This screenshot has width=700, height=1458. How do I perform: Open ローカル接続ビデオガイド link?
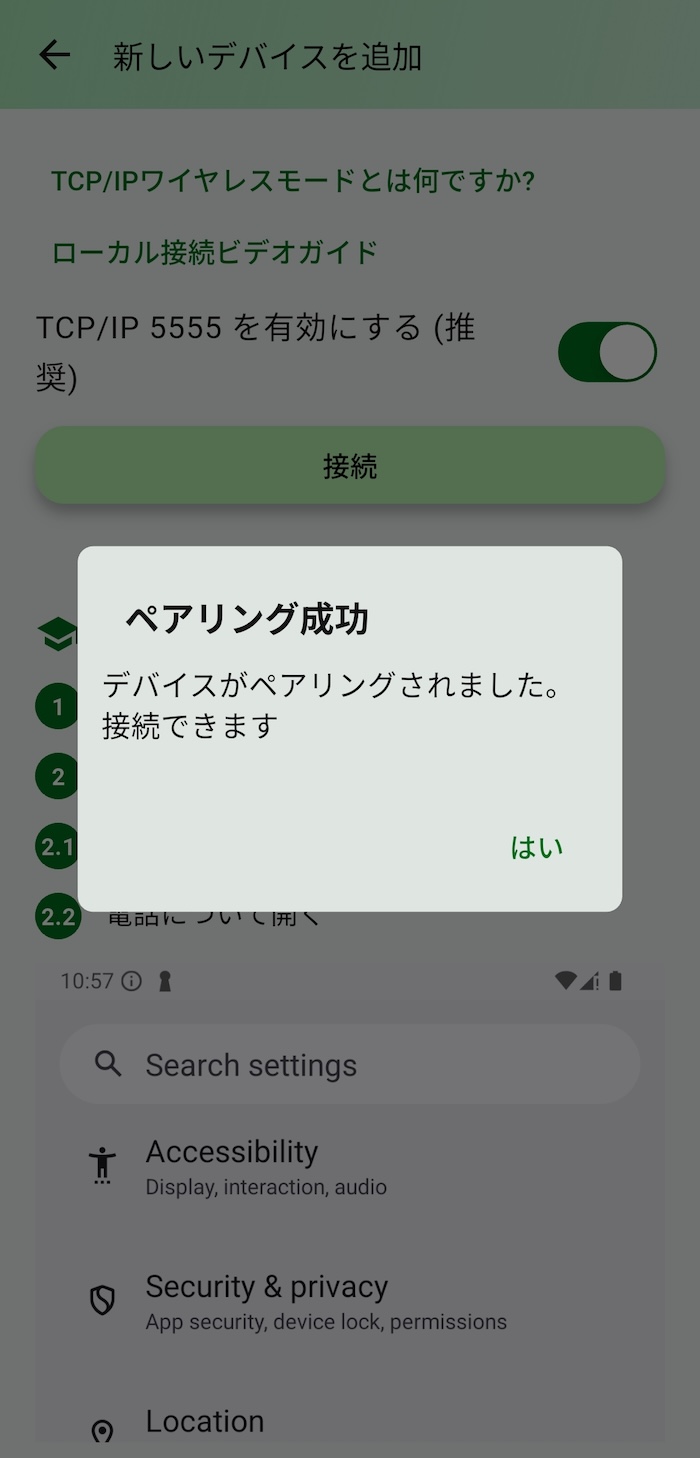215,252
